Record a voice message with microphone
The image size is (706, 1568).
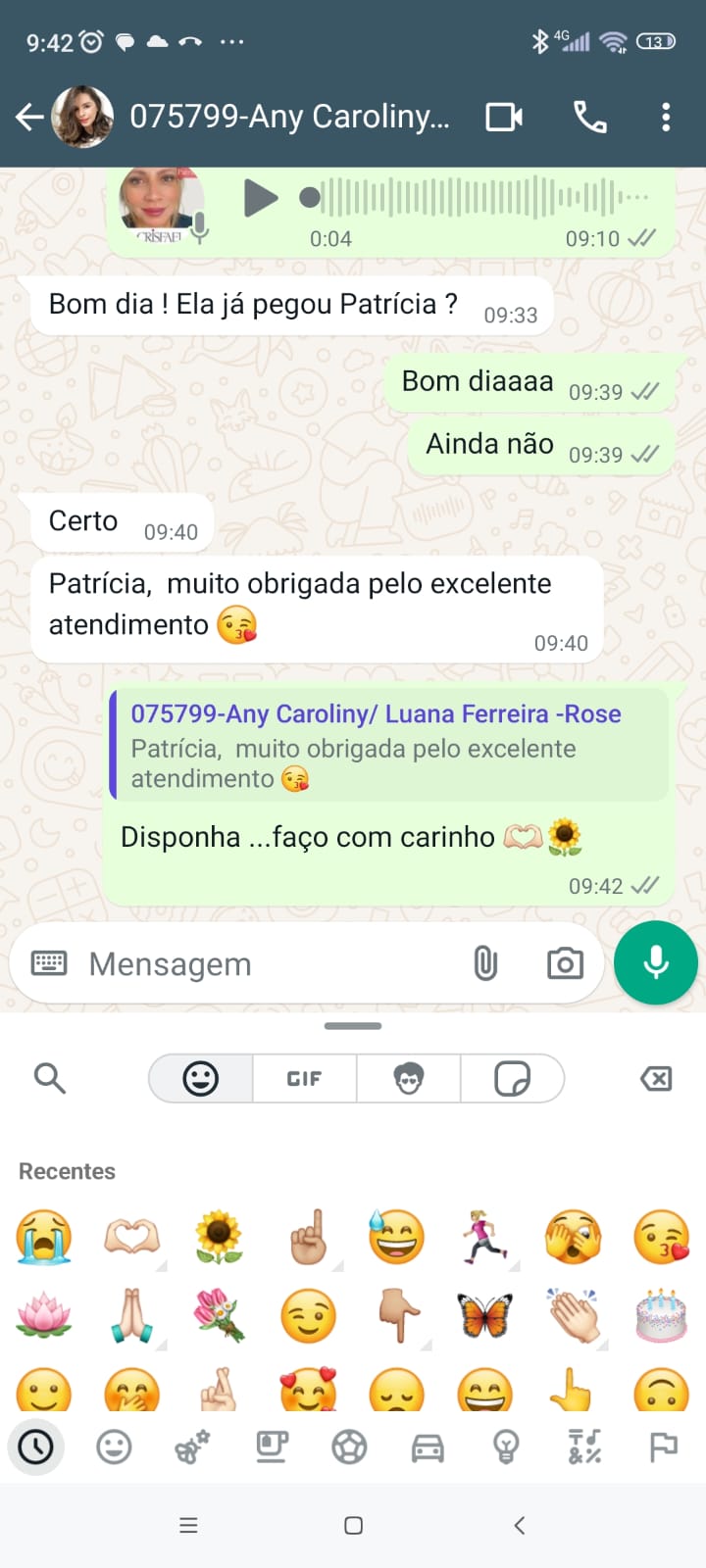[x=656, y=962]
